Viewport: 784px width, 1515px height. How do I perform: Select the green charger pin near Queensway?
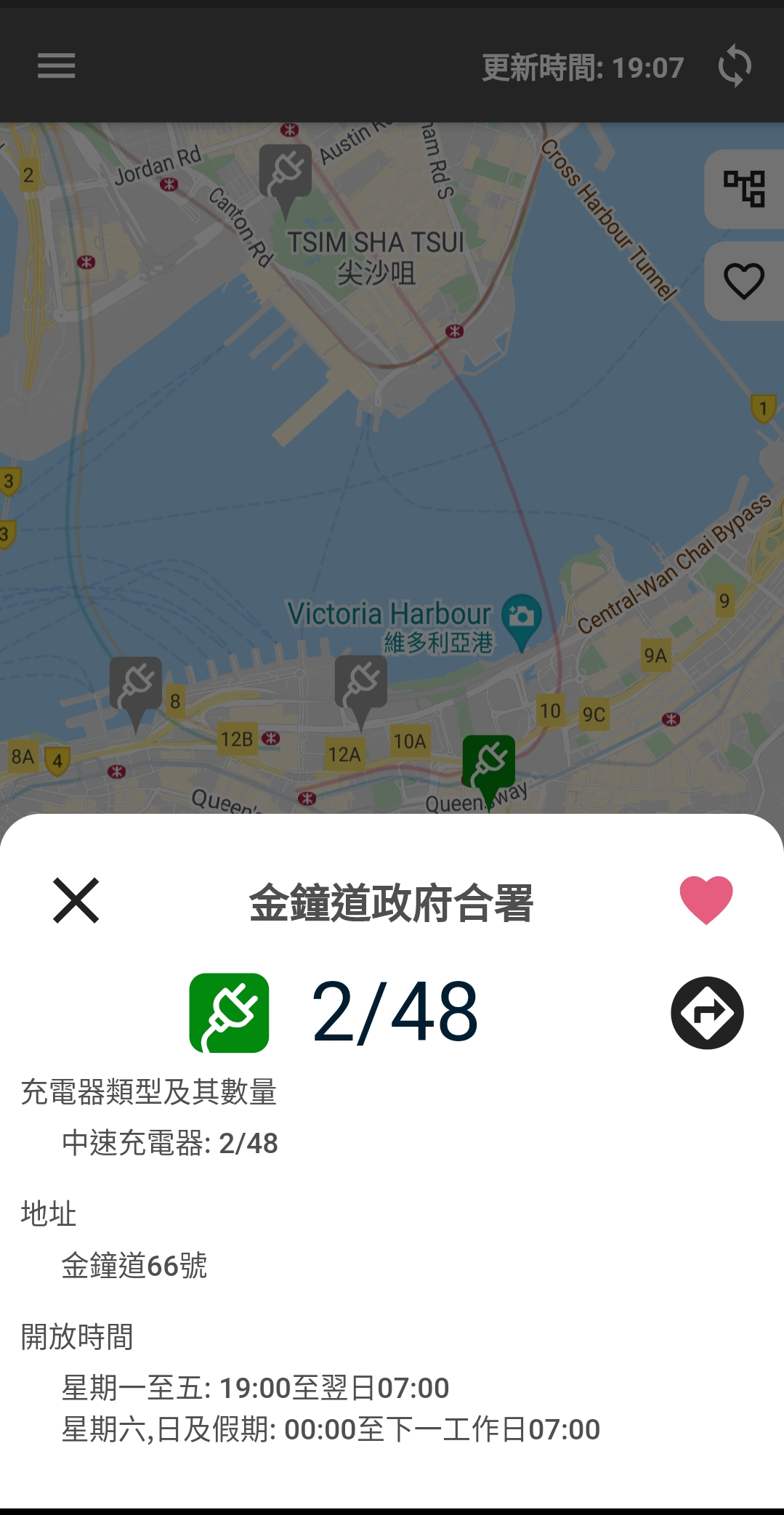488,761
